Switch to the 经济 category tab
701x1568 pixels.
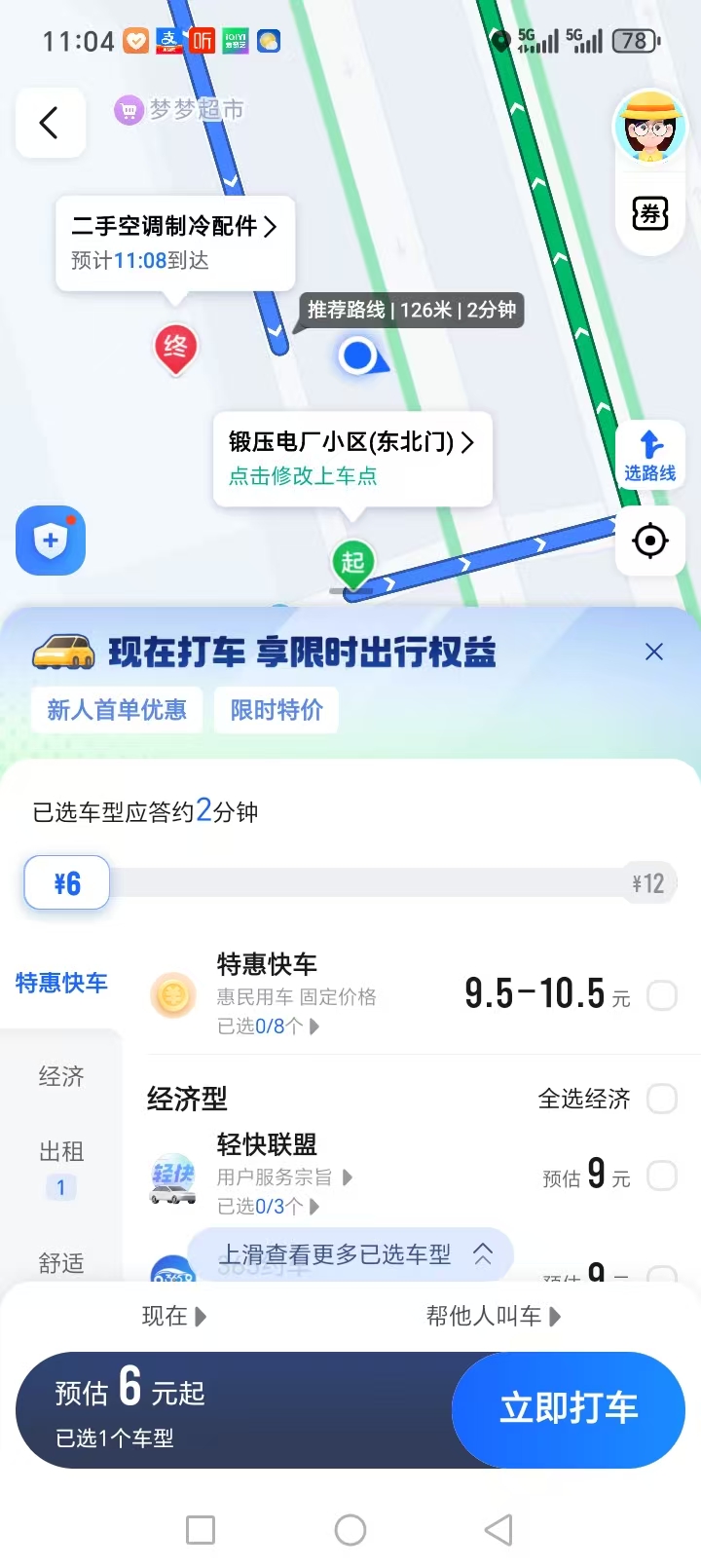(x=61, y=1076)
